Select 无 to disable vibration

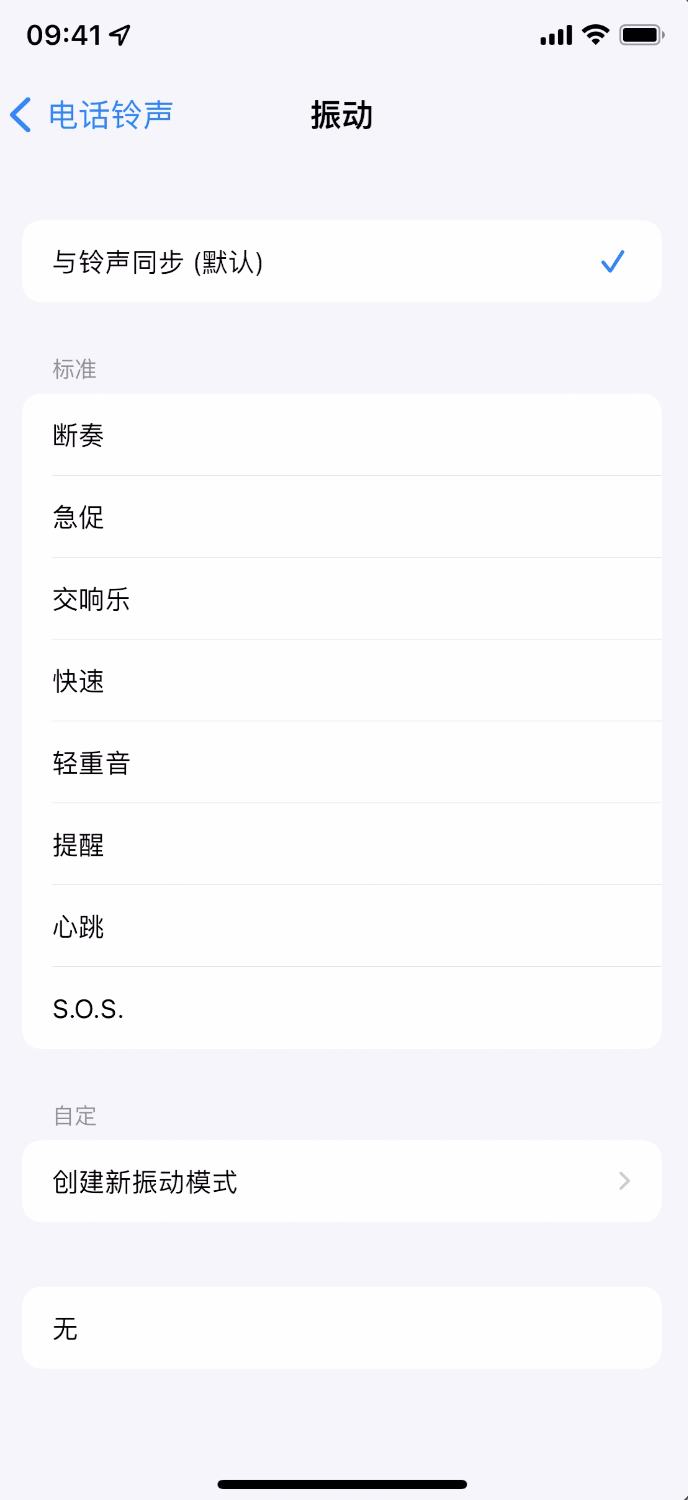coord(341,1328)
